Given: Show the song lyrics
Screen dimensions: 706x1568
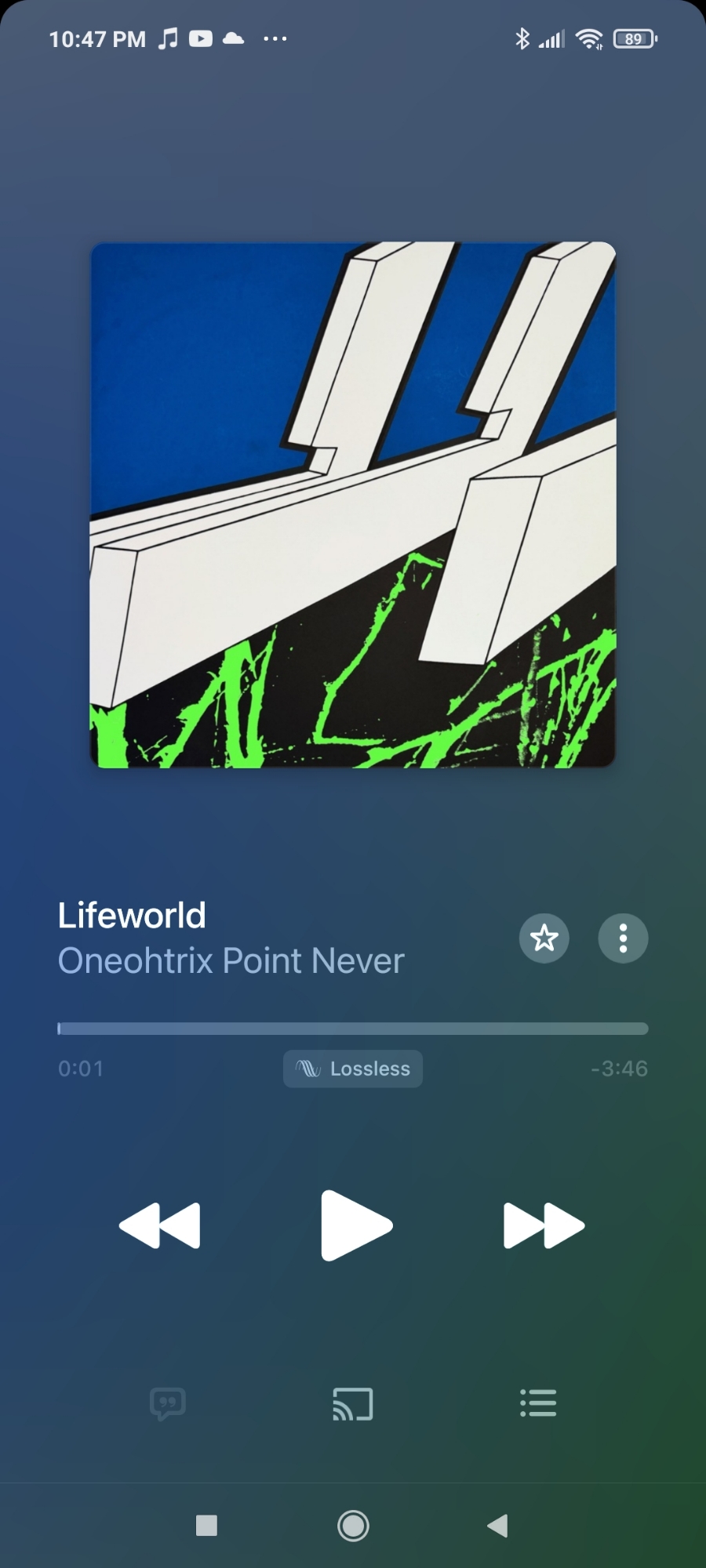Looking at the screenshot, I should coord(167,1403).
